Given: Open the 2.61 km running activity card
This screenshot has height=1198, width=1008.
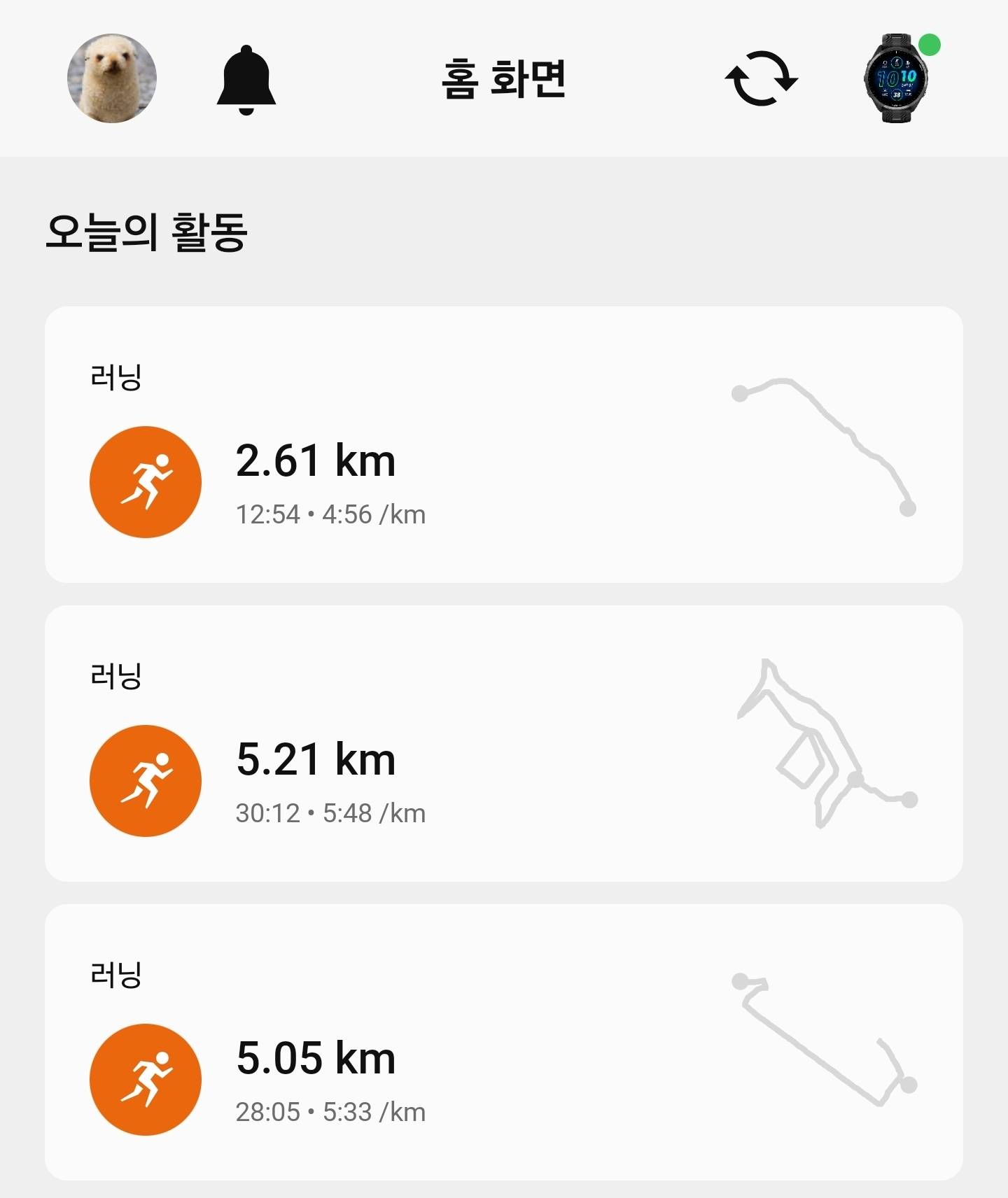Looking at the screenshot, I should [504, 444].
